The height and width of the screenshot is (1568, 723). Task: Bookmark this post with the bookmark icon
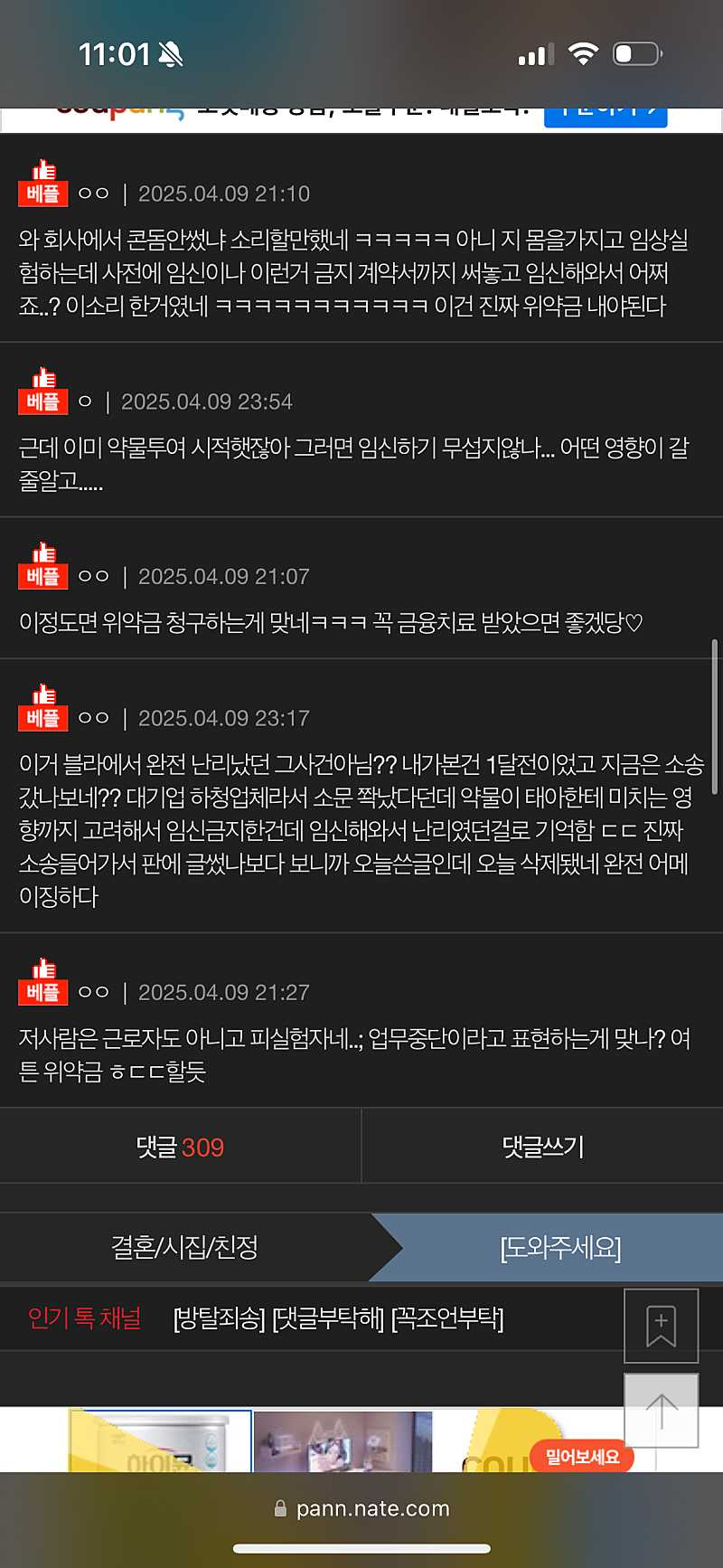(661, 1326)
